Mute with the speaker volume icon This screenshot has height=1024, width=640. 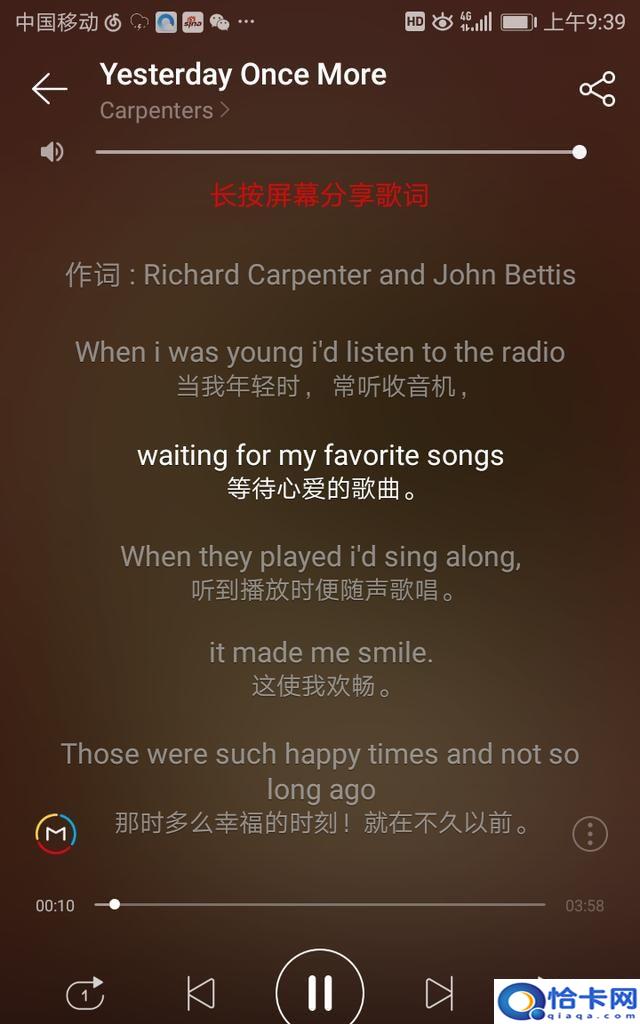pos(52,152)
